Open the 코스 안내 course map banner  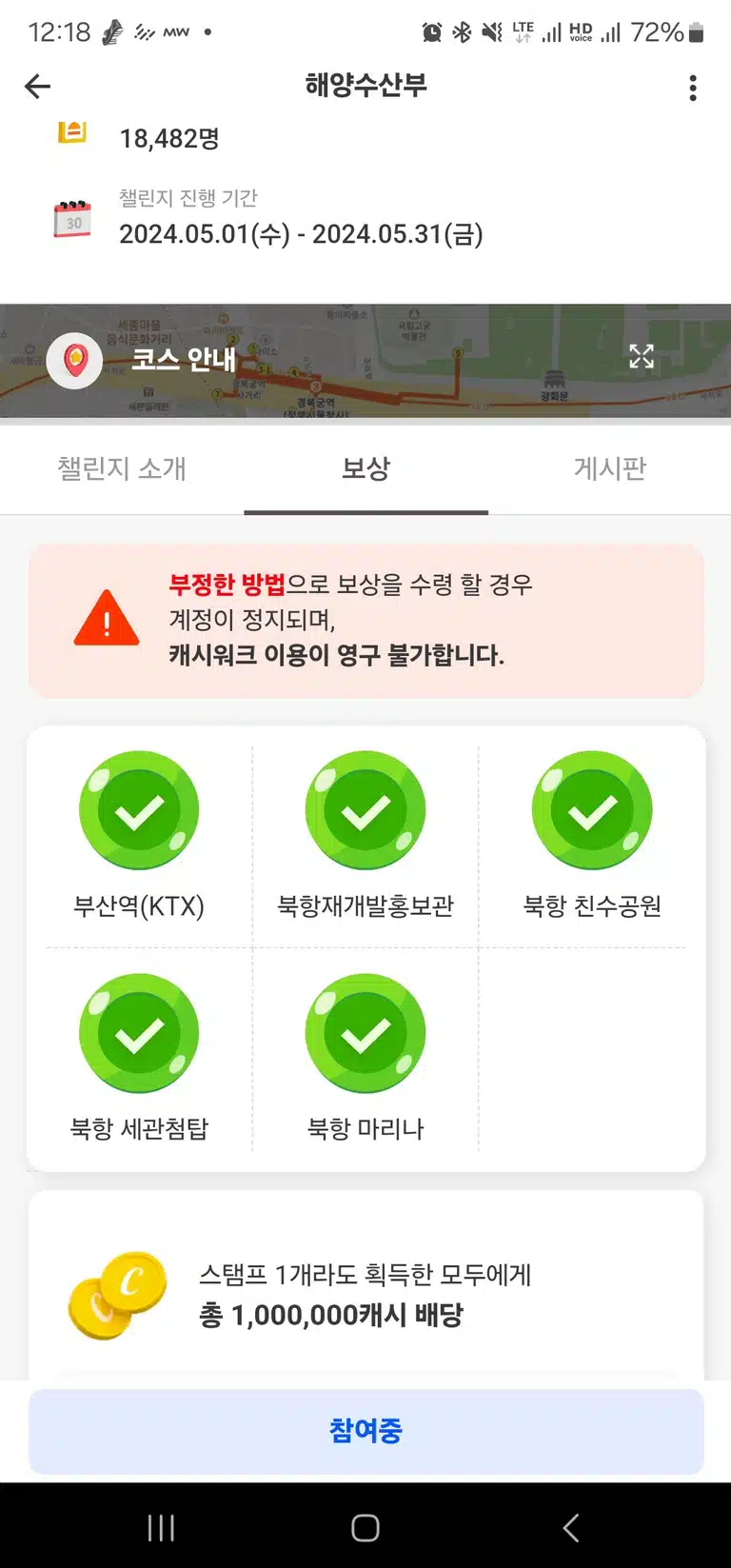pos(365,361)
